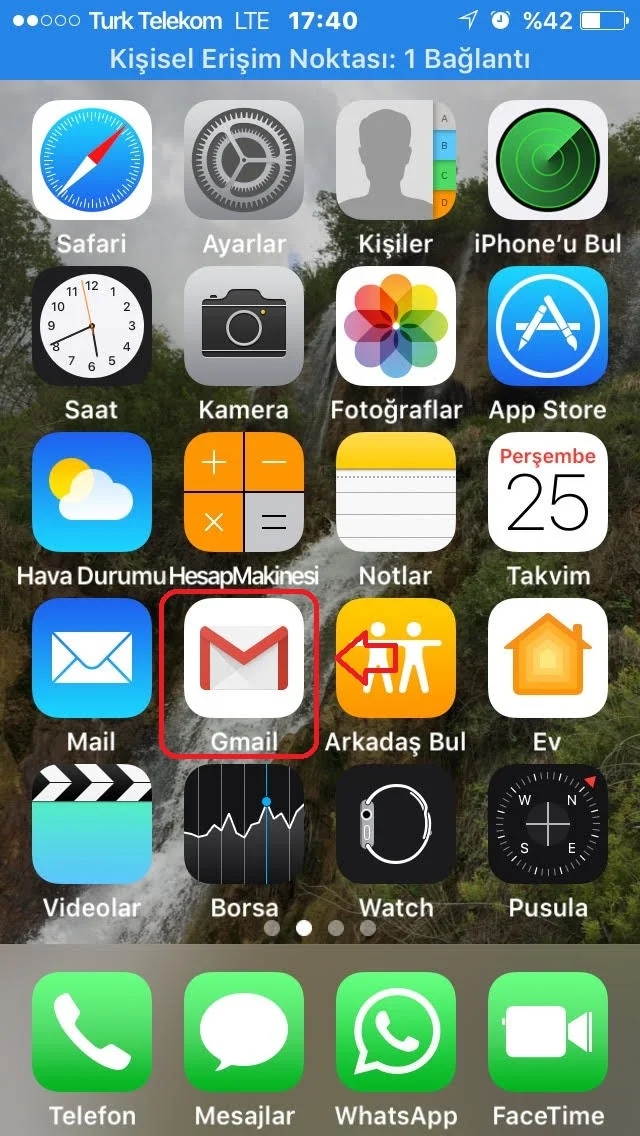This screenshot has height=1136, width=640.
Task: Open Fotoğraflar photo library
Action: 396,326
